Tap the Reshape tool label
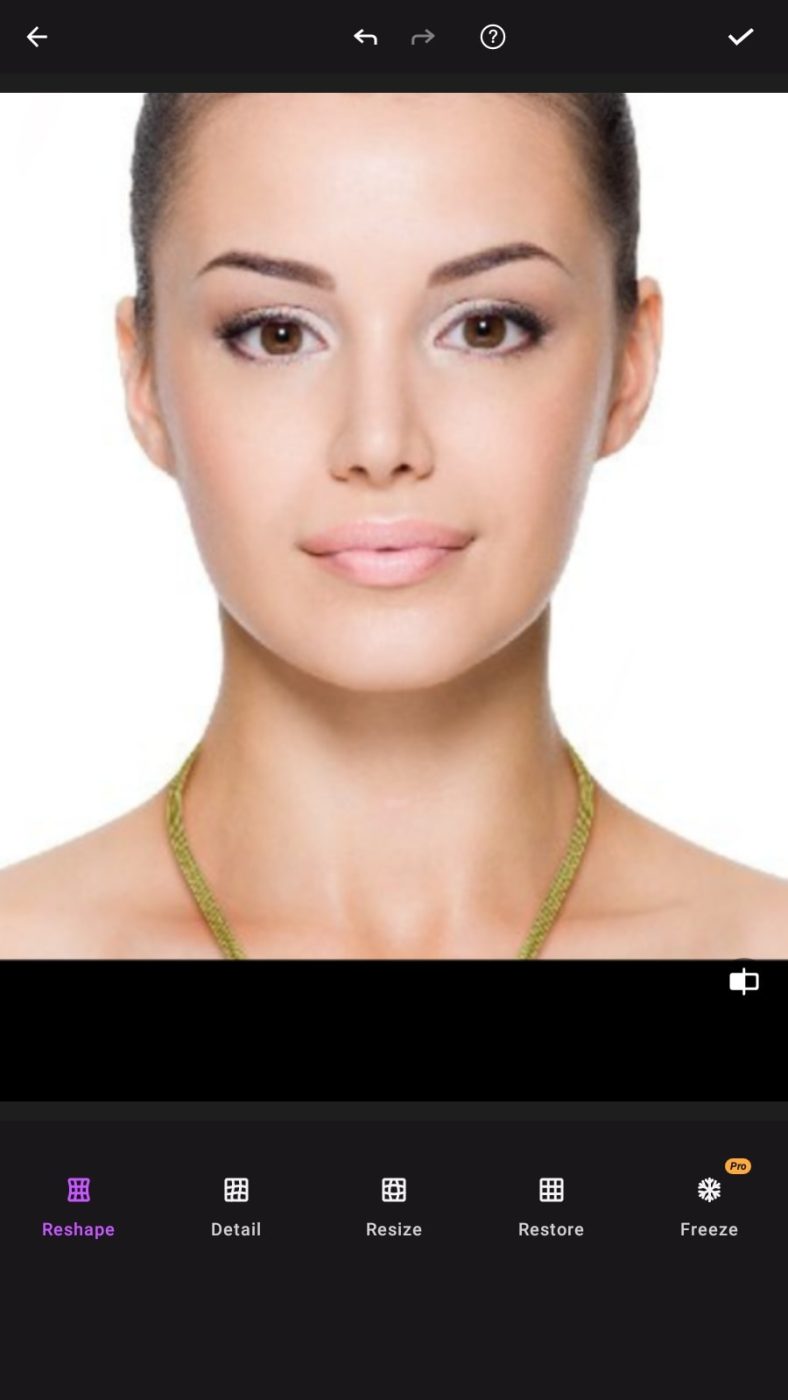The image size is (788, 1400). pos(78,1229)
